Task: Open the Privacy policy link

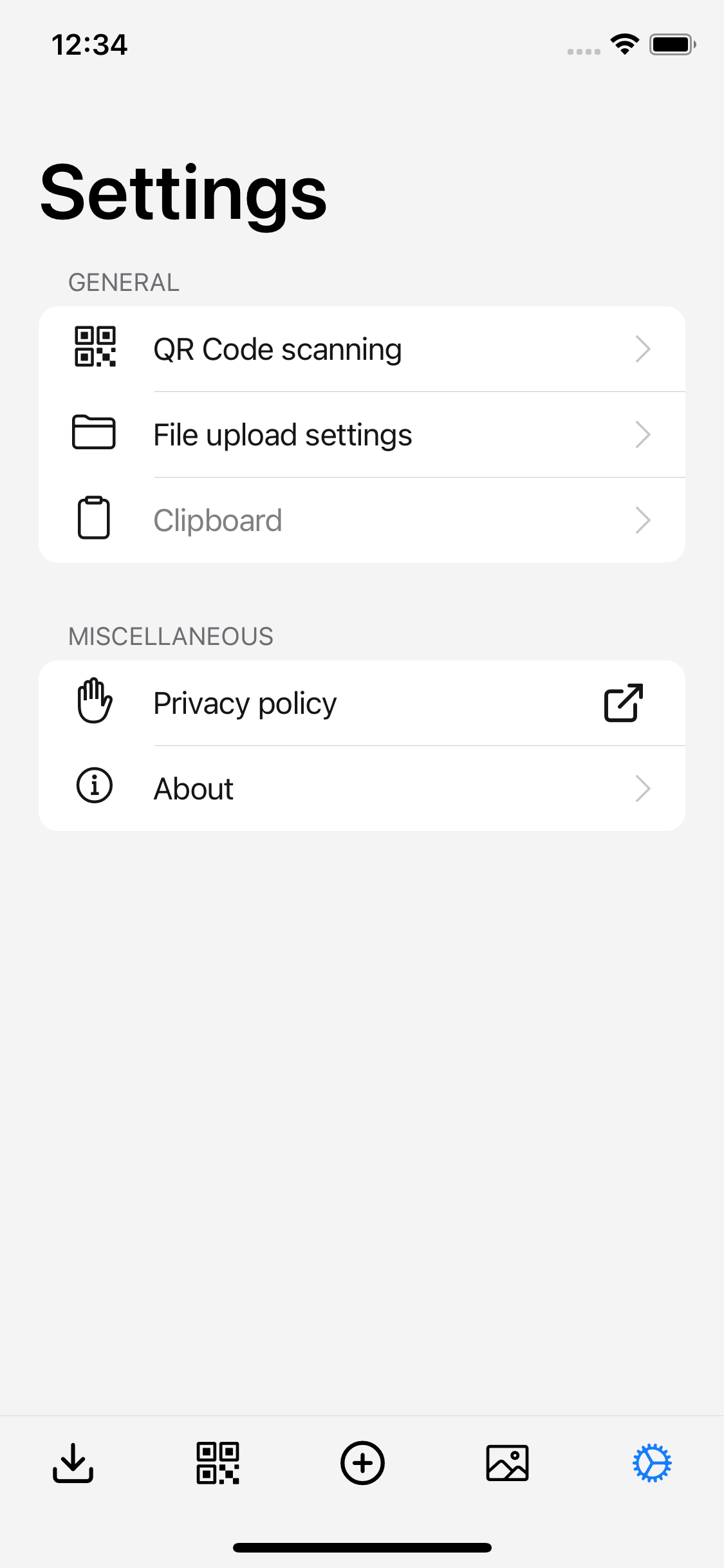Action: pyautogui.click(x=362, y=703)
